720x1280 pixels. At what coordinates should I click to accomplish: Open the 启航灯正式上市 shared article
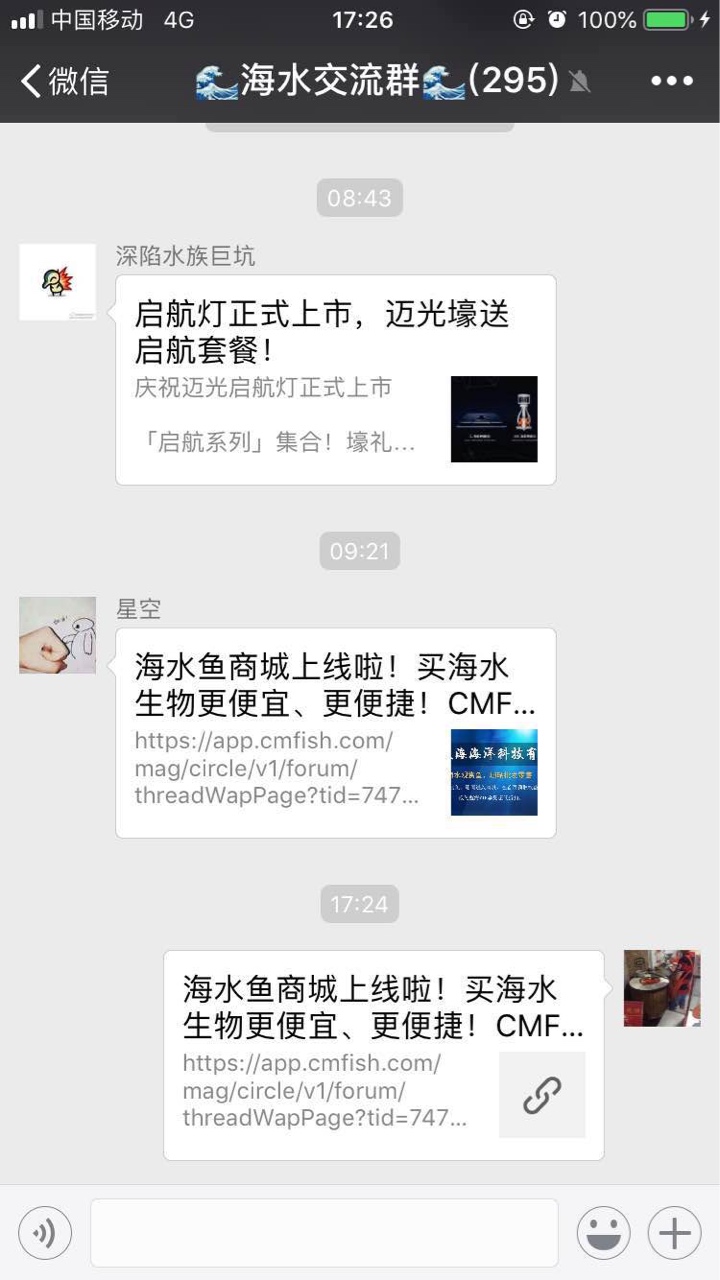point(335,380)
